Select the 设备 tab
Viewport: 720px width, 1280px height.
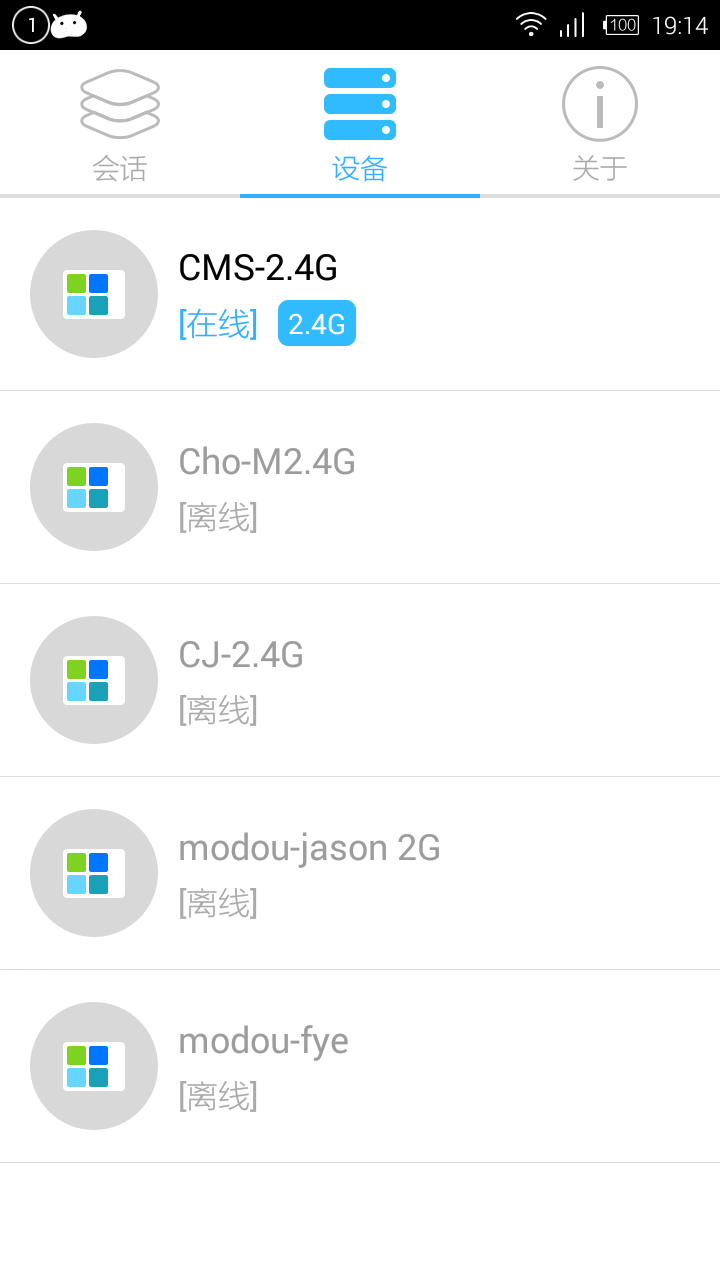pos(360,124)
